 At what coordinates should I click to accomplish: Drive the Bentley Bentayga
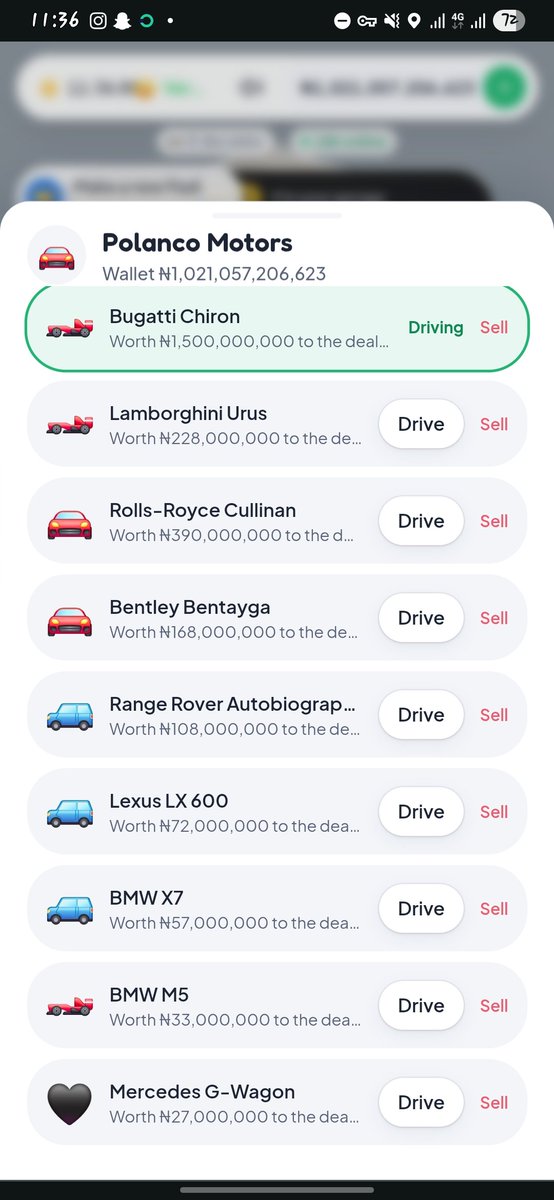coord(421,618)
